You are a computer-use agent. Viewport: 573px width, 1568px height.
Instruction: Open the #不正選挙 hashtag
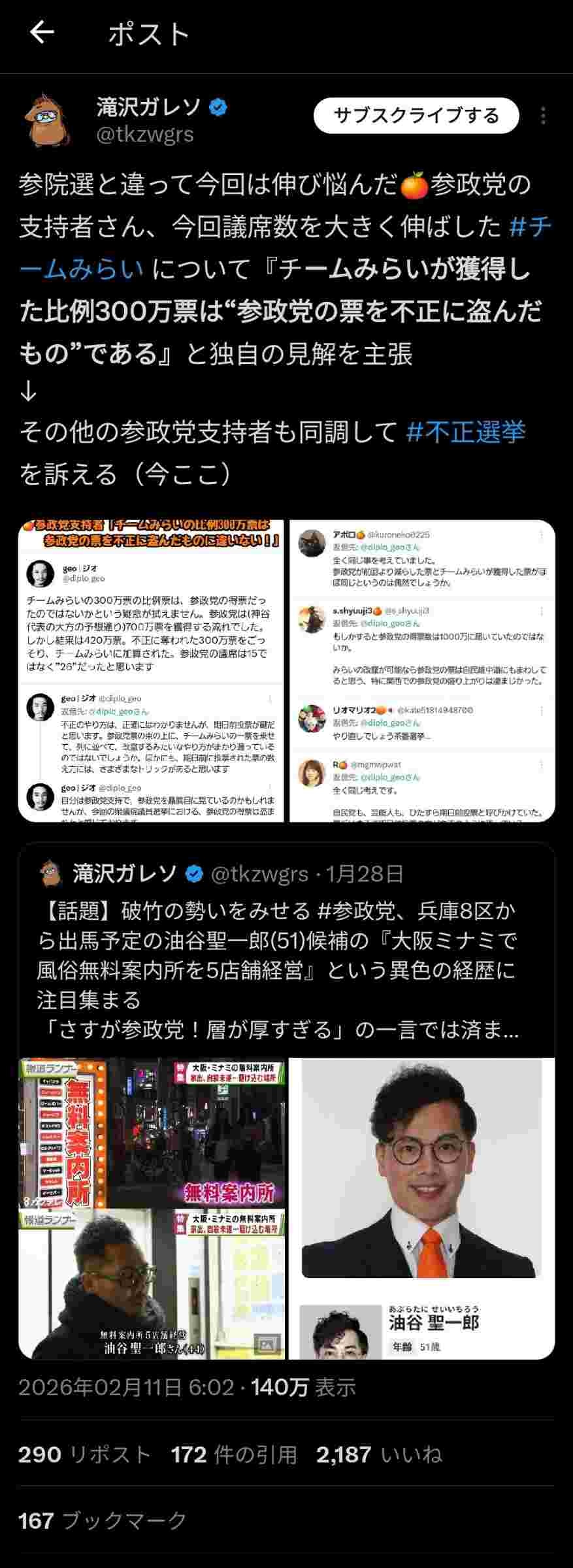point(465,433)
